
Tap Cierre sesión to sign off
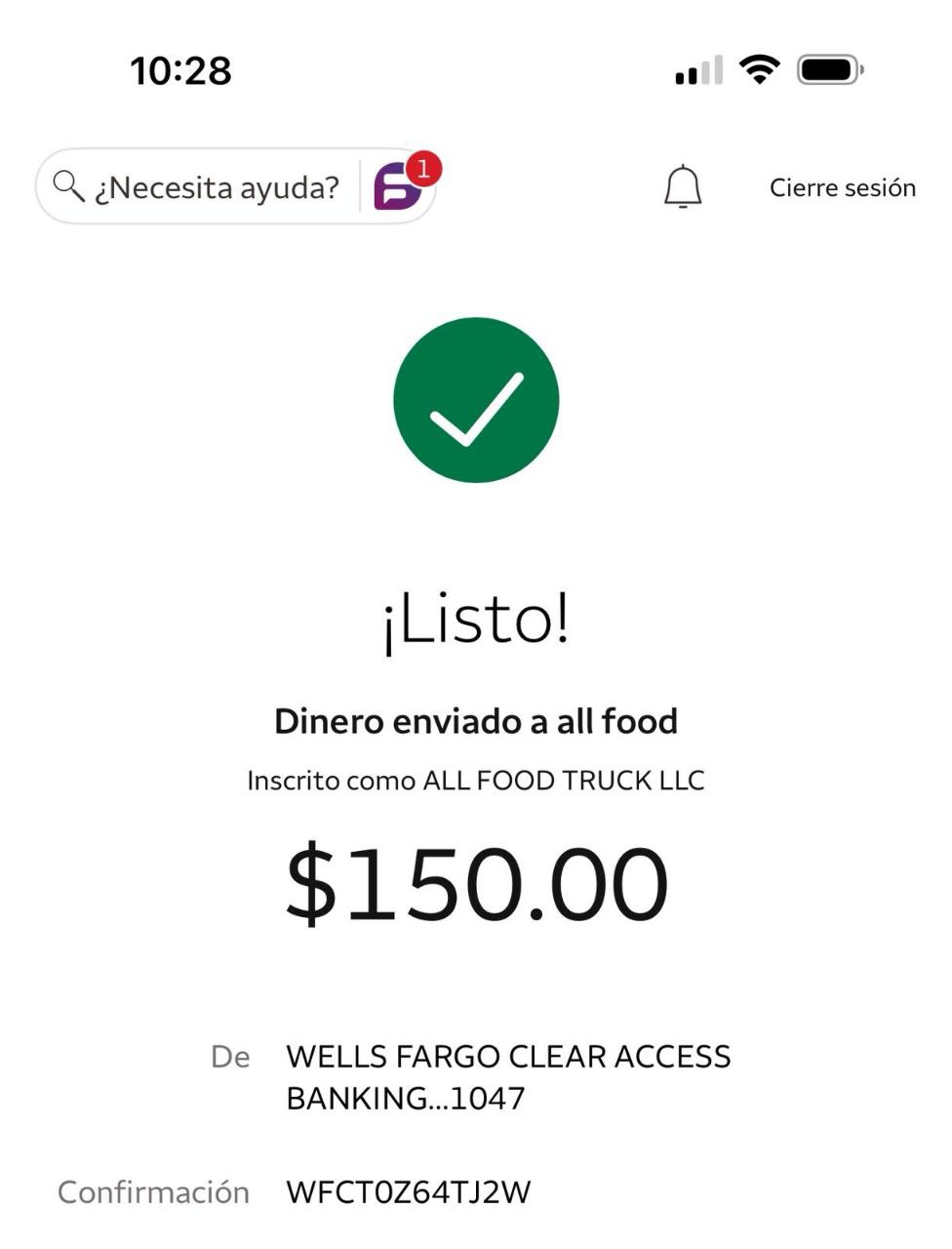pos(842,187)
